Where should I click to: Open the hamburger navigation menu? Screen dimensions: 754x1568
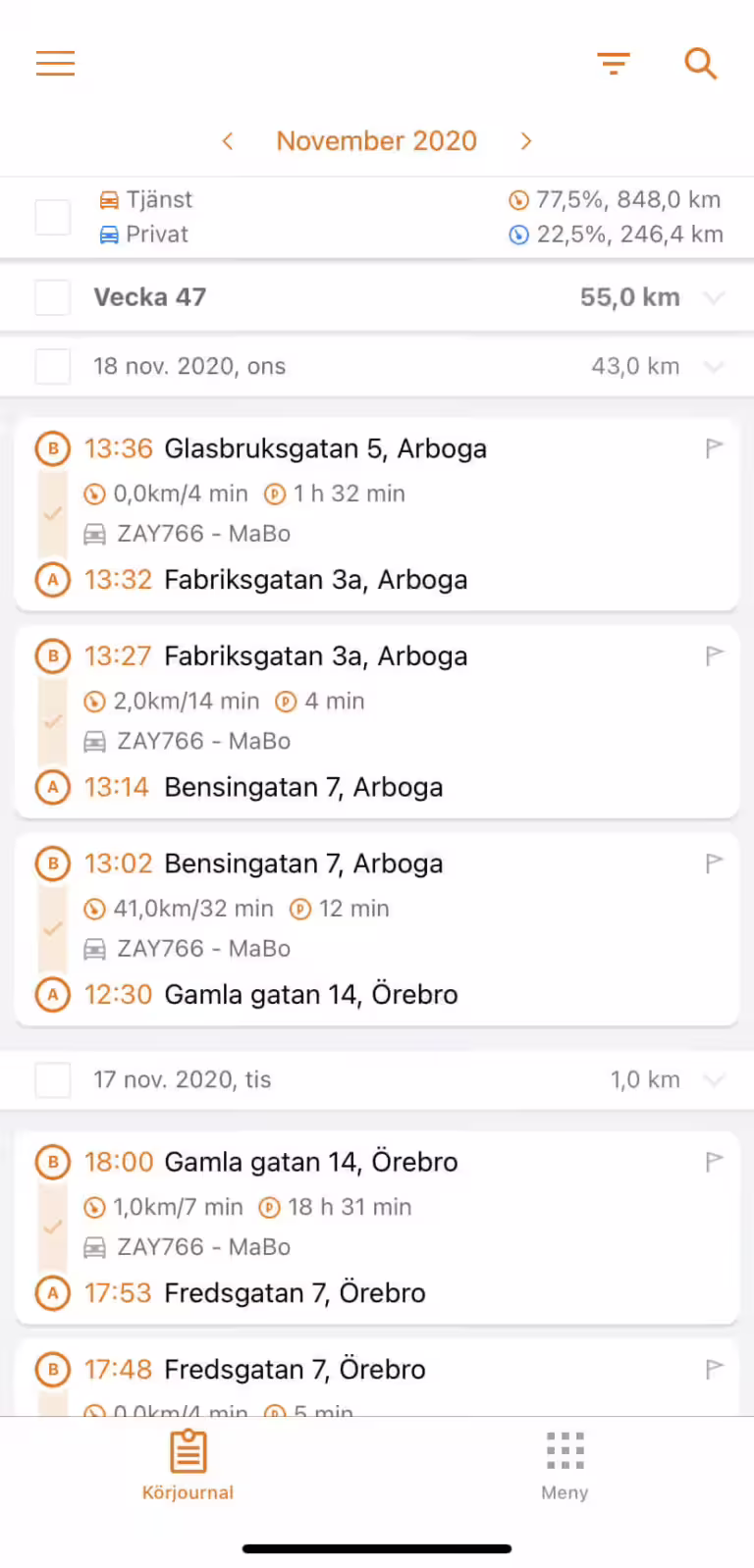[55, 63]
